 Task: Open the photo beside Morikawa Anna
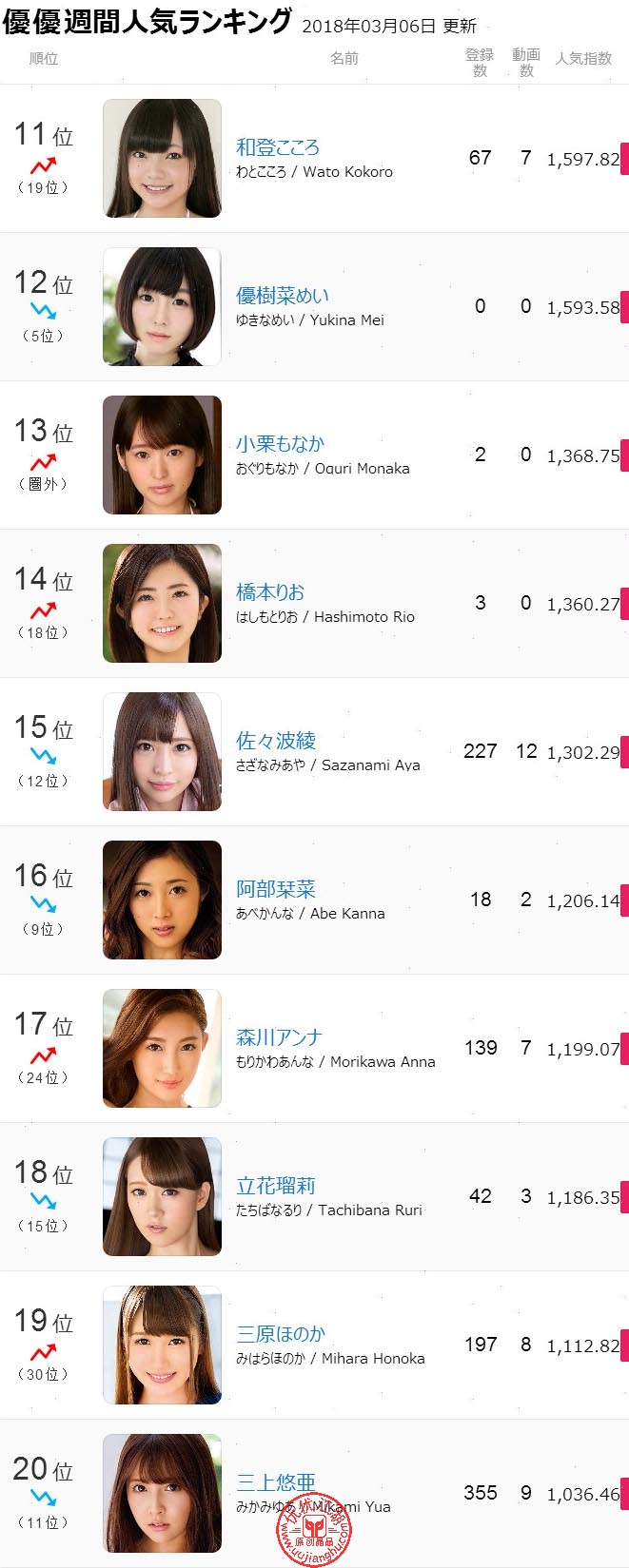[162, 1048]
